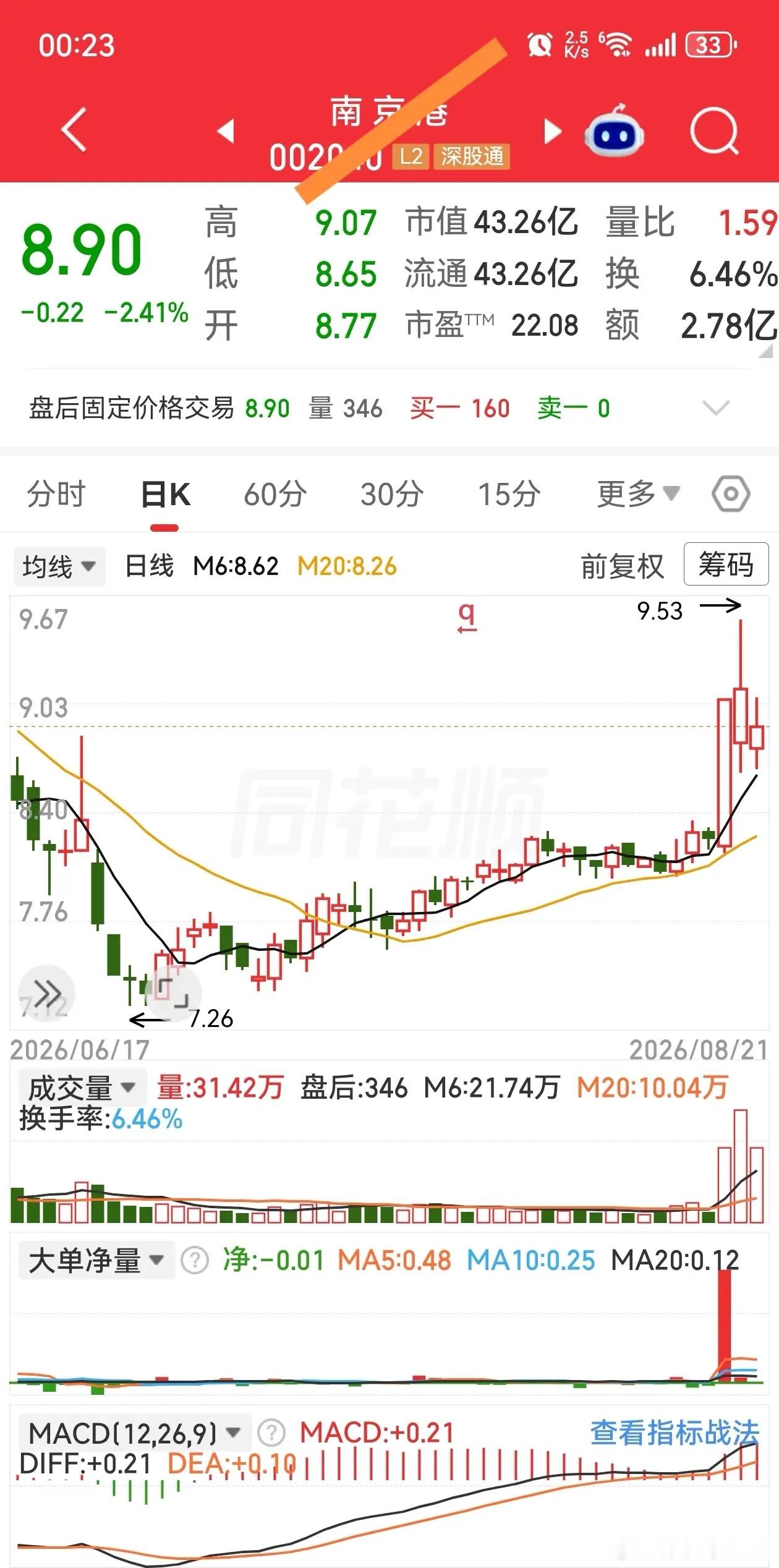Open stock search with the magnifier icon
Viewport: 779px width, 1568px height.
(715, 131)
